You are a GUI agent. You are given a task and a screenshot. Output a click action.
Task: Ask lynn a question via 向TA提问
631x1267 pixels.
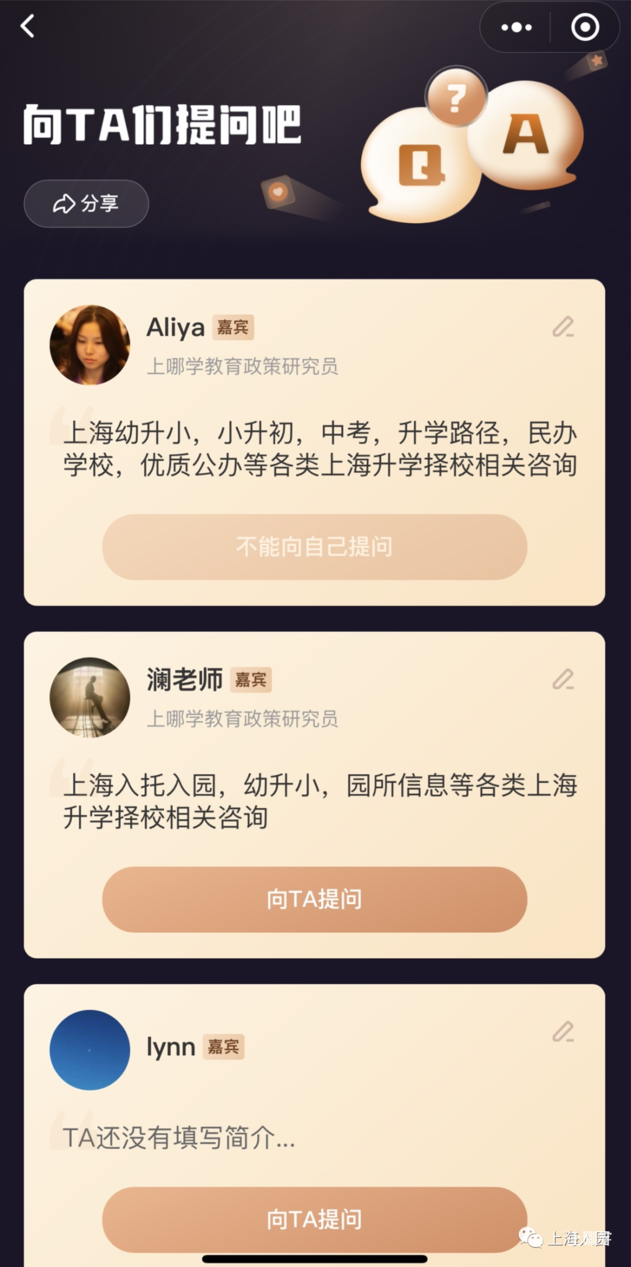pos(314,1219)
